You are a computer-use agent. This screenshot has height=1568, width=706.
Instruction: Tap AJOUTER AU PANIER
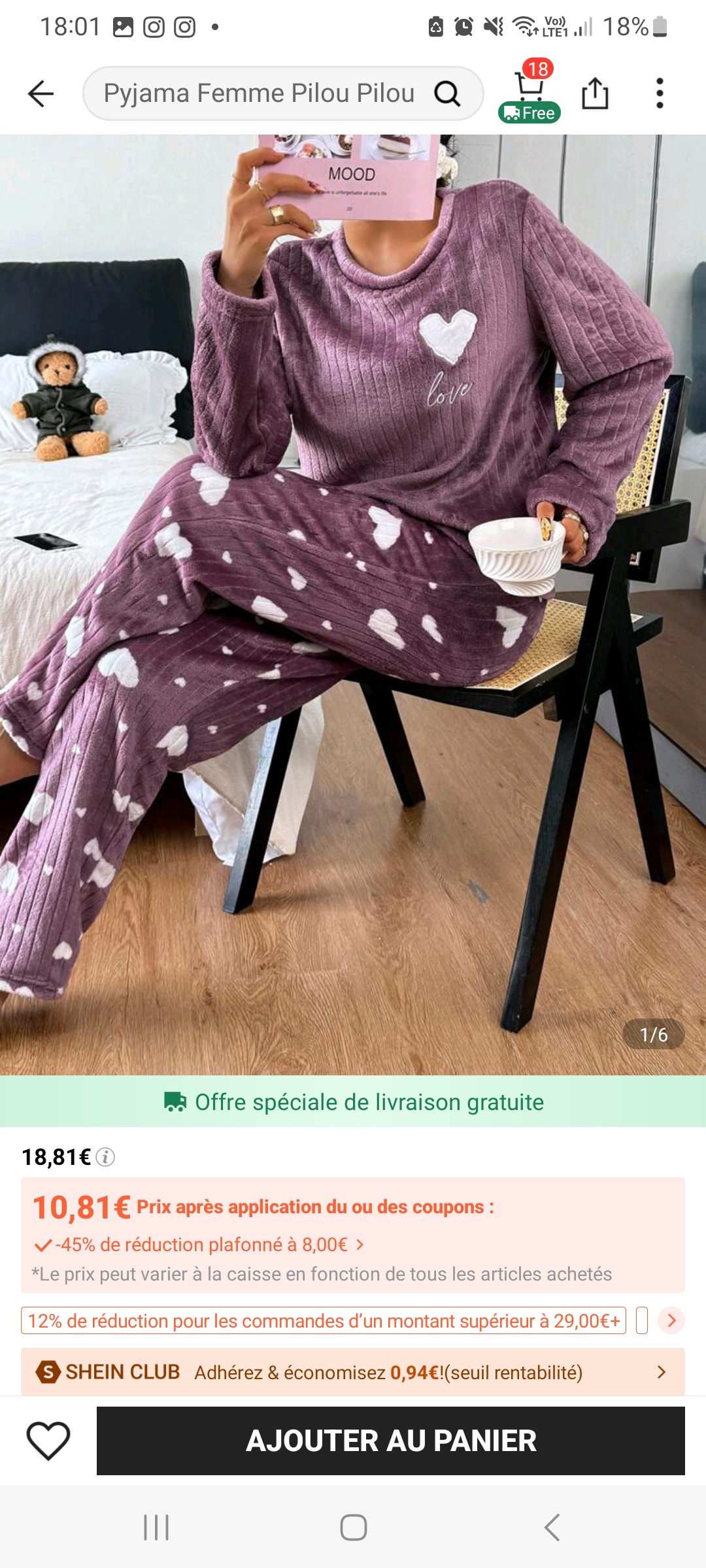tap(391, 1441)
